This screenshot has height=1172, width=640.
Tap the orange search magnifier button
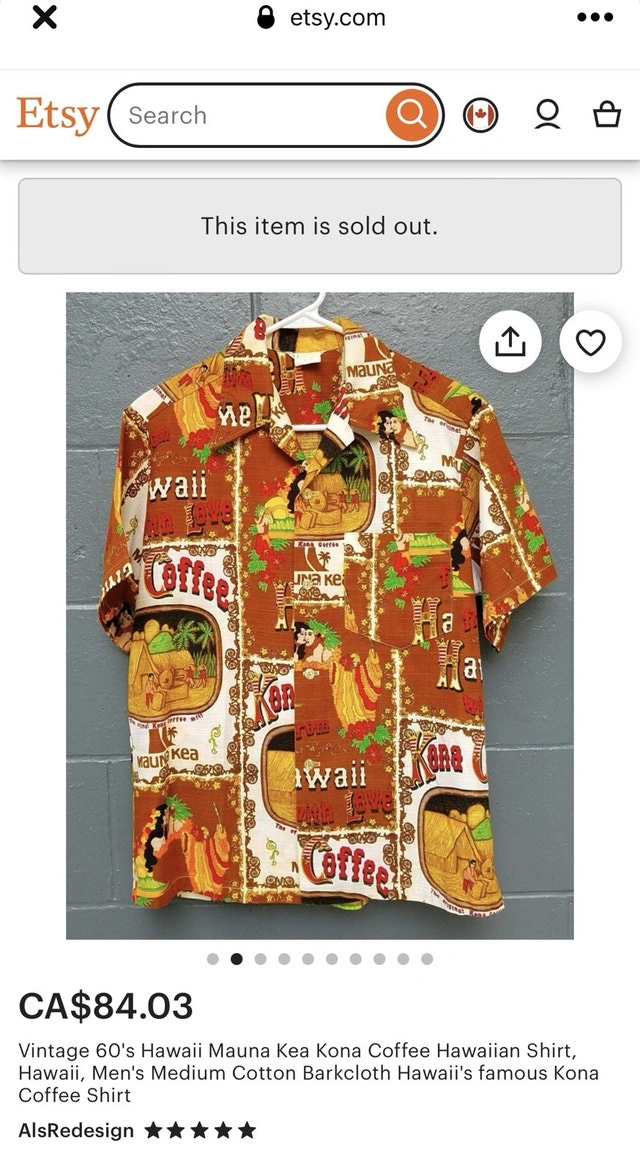(411, 115)
